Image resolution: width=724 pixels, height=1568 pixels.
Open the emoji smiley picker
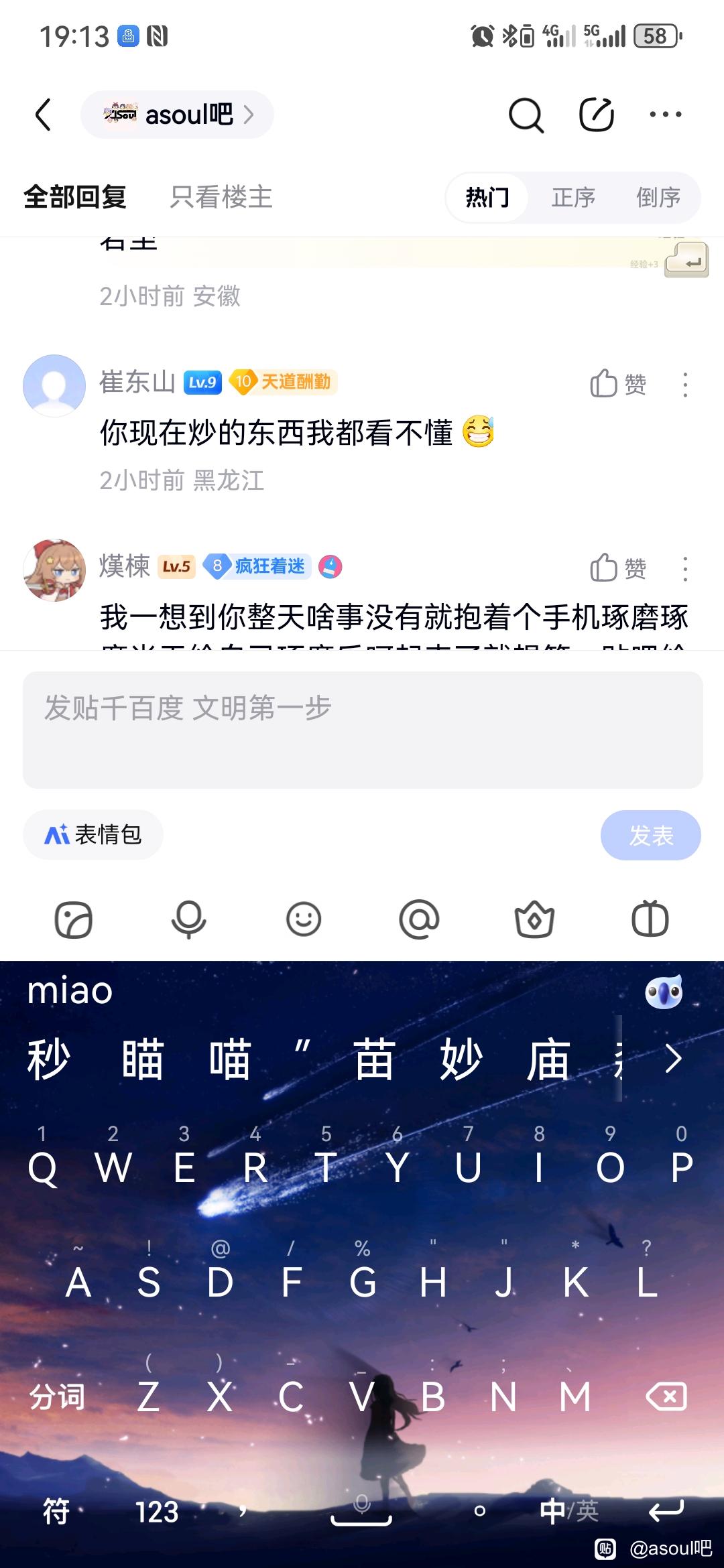[x=304, y=919]
